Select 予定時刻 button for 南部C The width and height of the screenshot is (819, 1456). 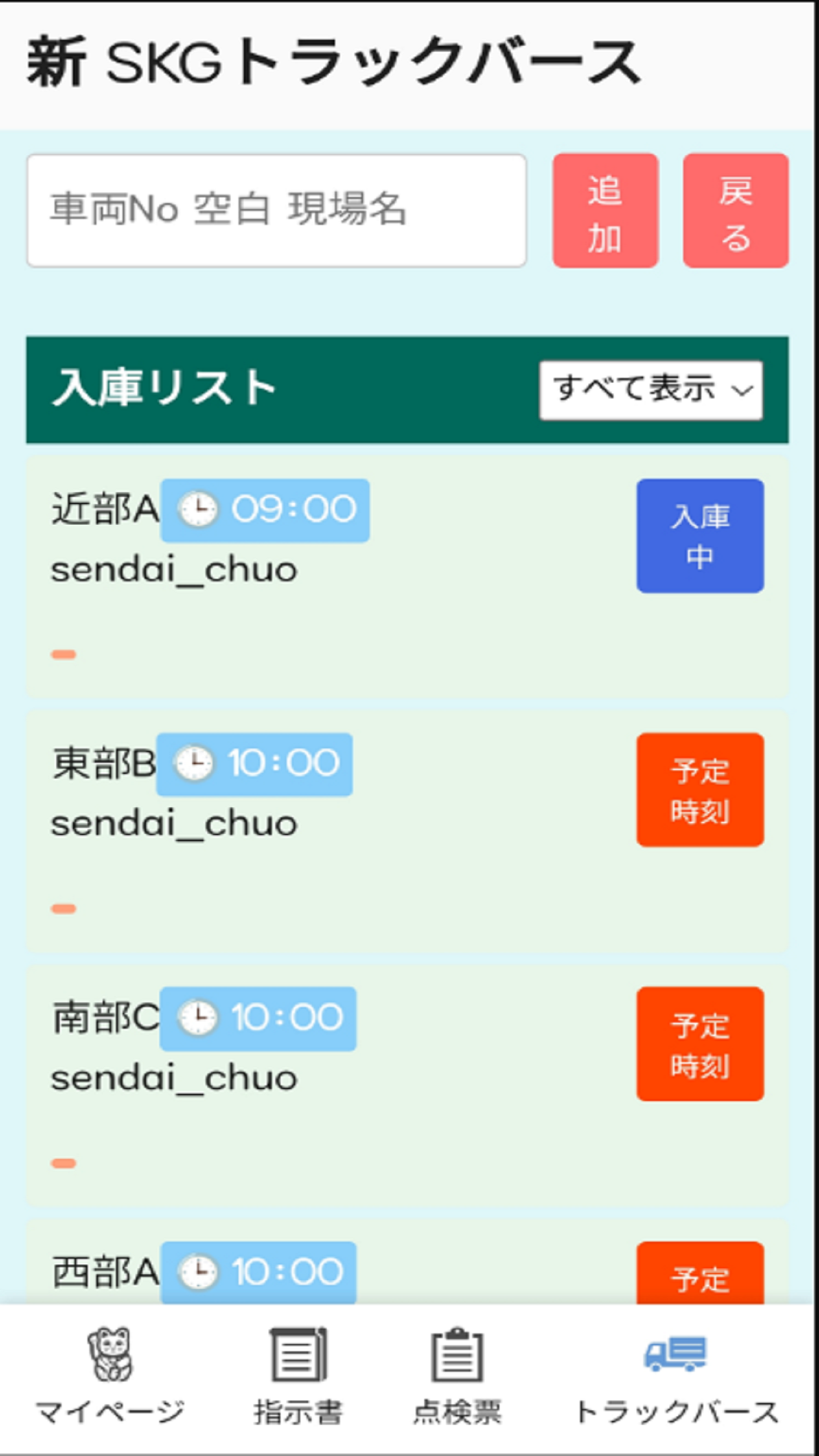pyautogui.click(x=700, y=1044)
